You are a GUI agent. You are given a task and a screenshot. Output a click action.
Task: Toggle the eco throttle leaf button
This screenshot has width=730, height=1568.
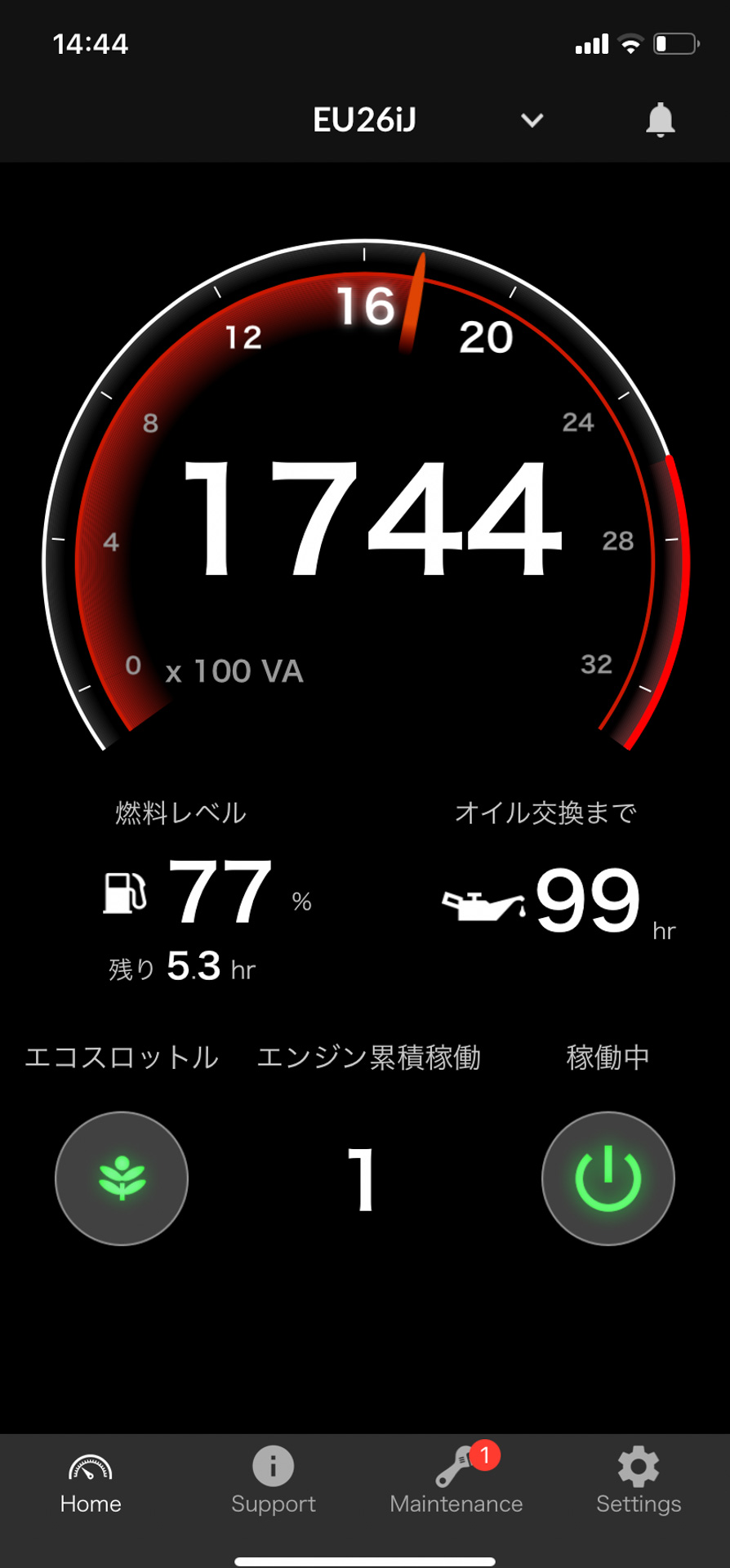[122, 1178]
